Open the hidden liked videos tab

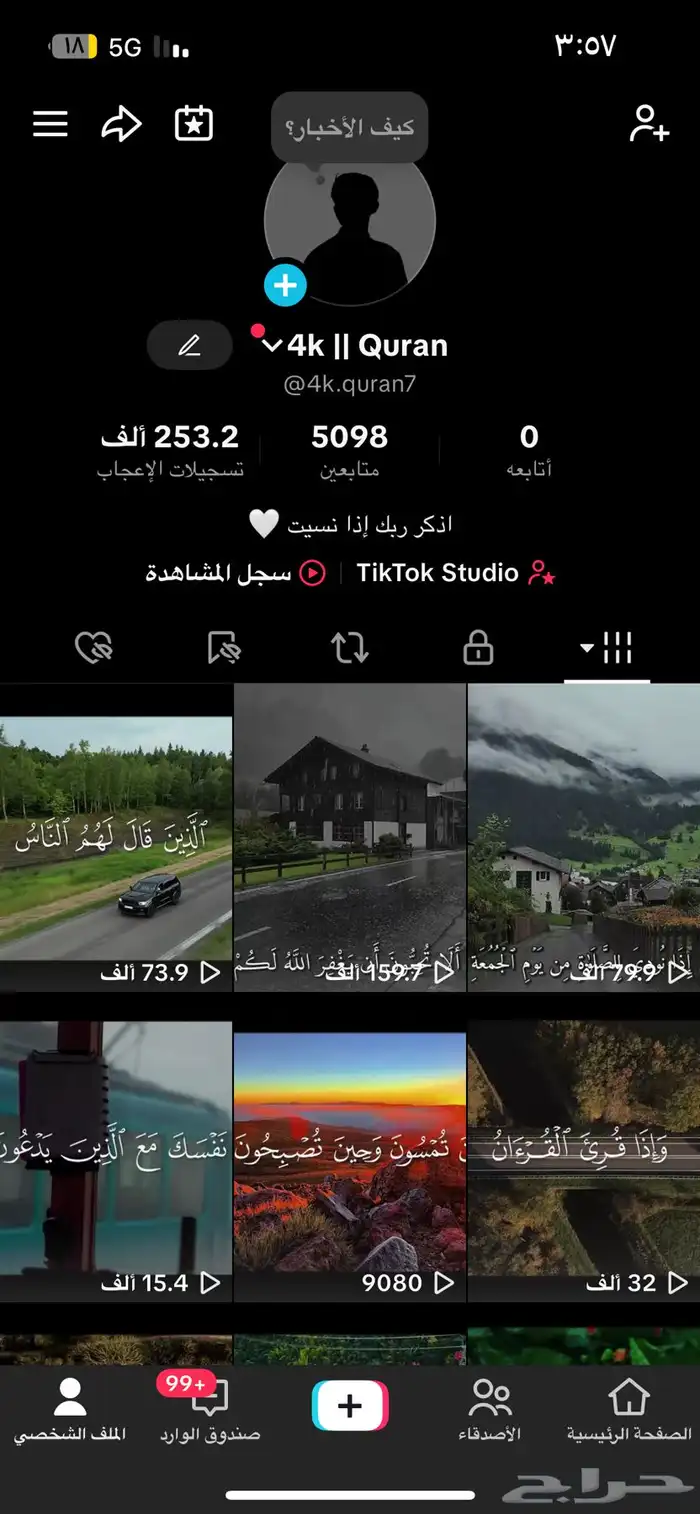click(x=94, y=648)
